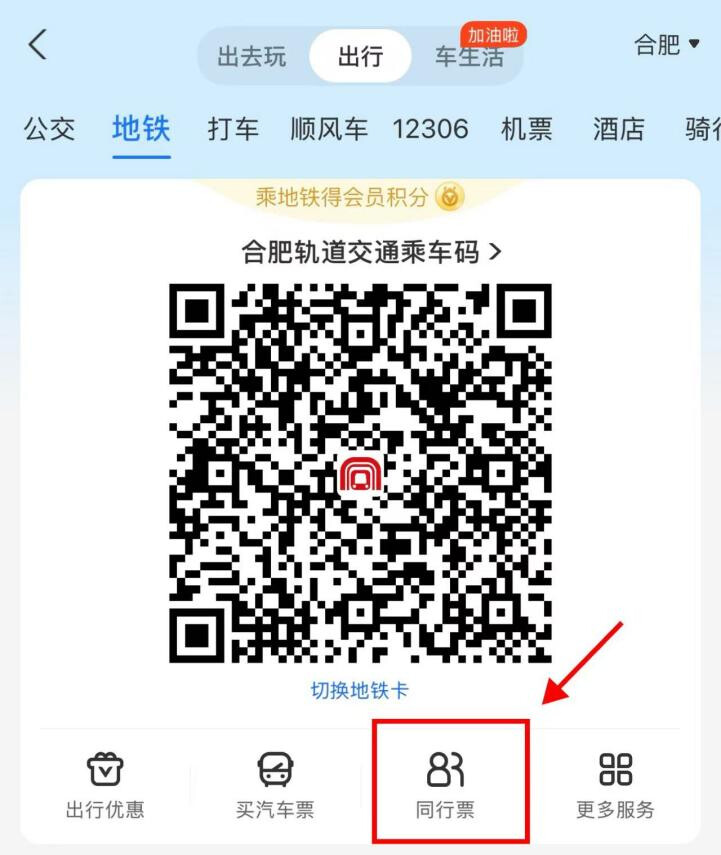Switch to the 出去玩 segment

[x=252, y=56]
